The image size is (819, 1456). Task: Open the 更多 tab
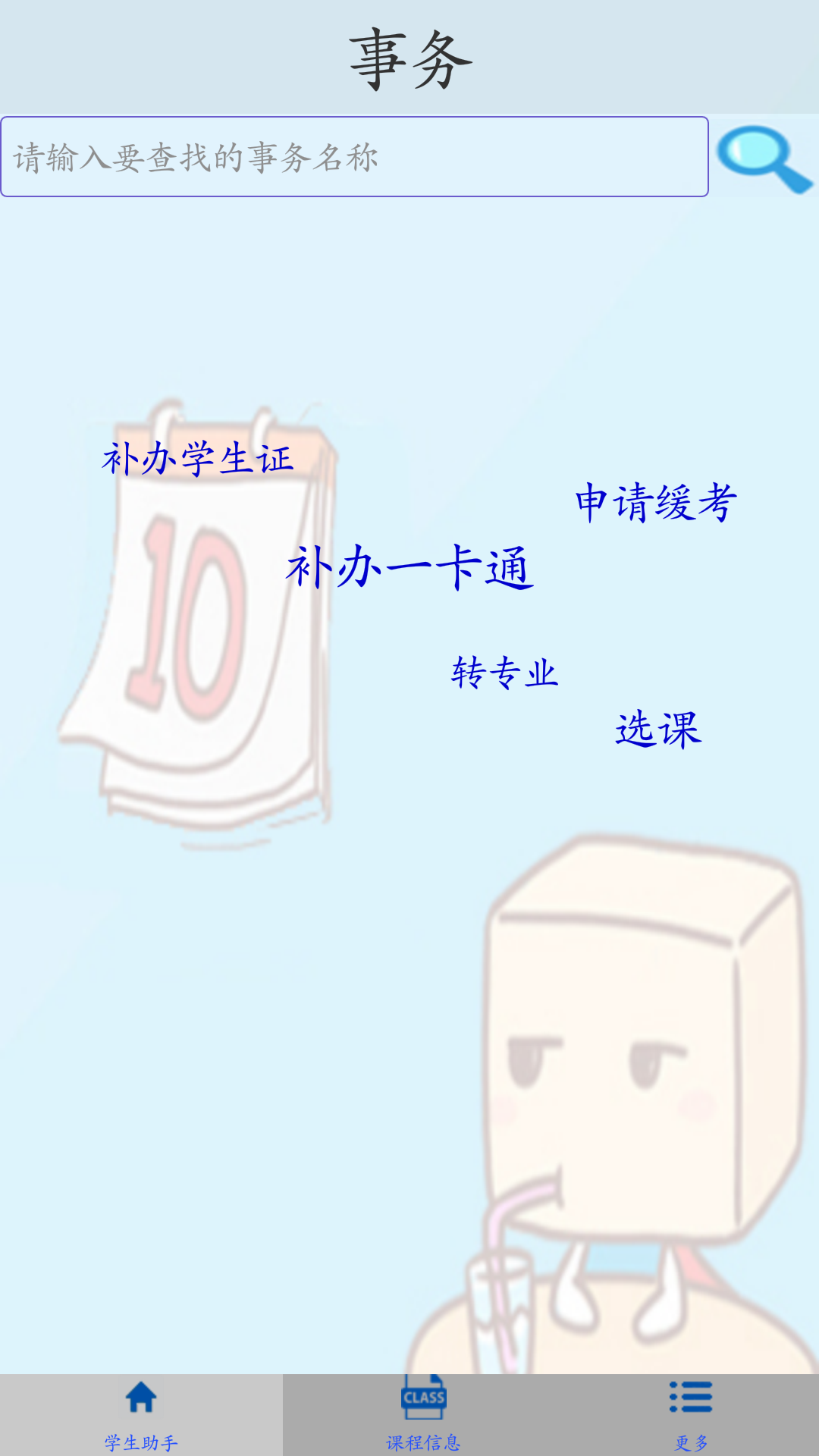[x=691, y=1415]
